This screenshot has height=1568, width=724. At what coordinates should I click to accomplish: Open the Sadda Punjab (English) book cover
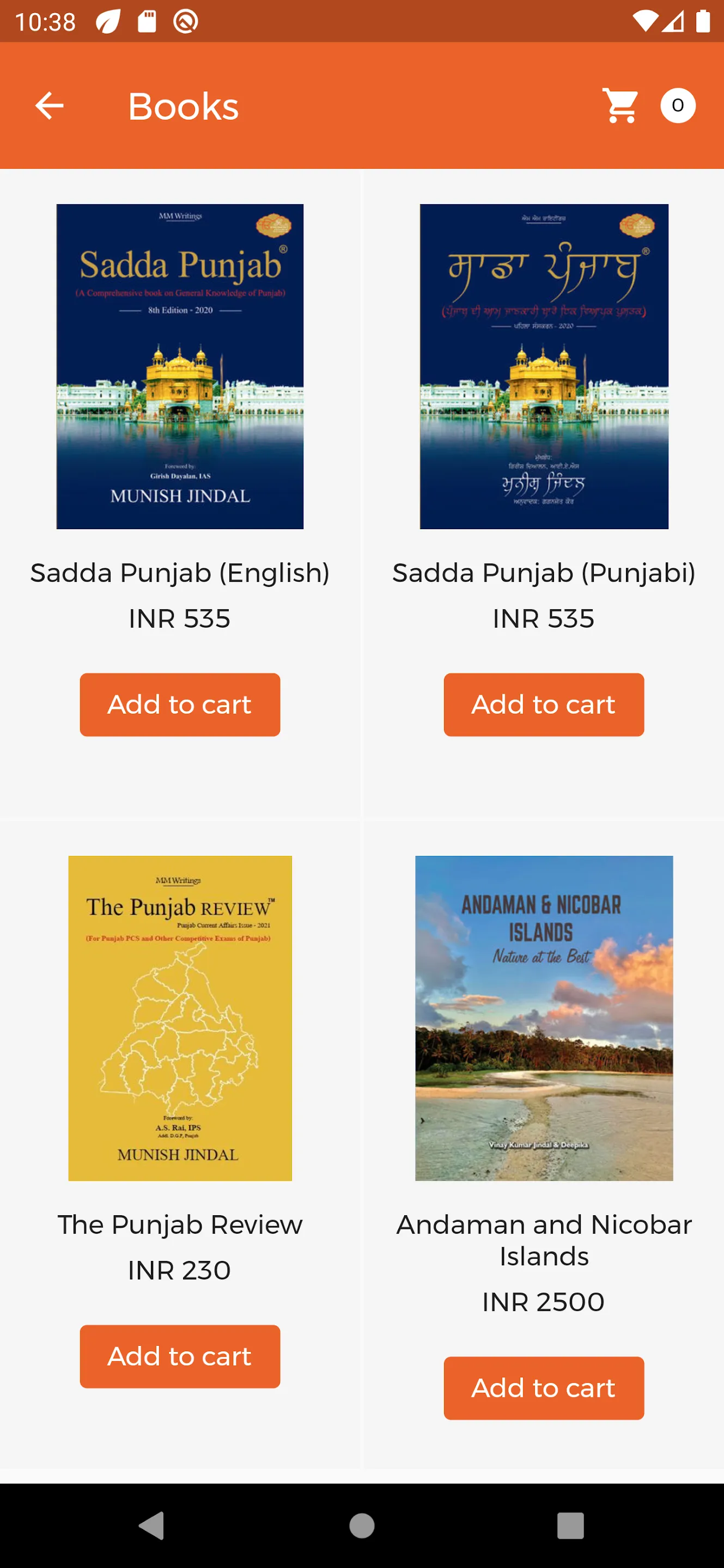click(x=180, y=366)
